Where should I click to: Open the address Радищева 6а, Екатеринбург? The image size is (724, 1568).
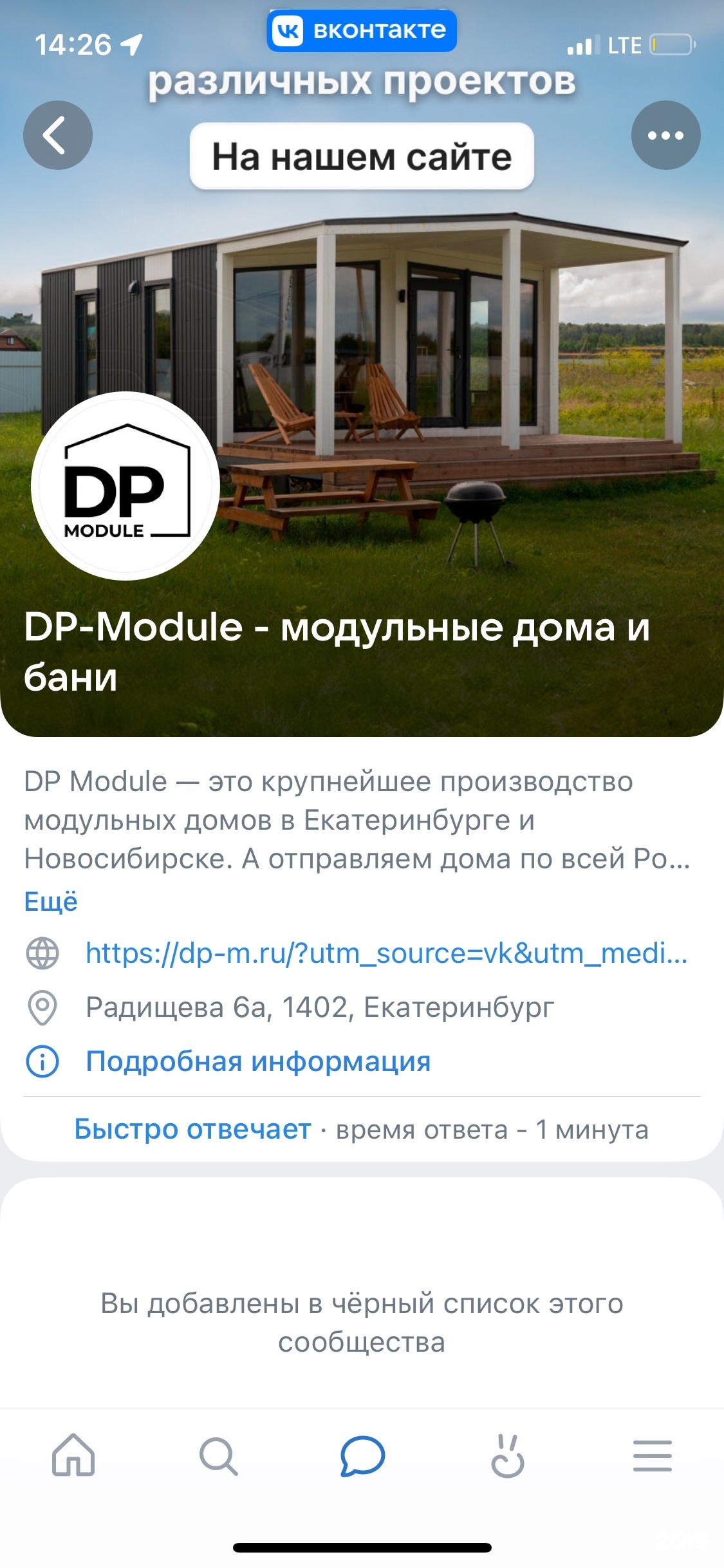pos(320,1007)
